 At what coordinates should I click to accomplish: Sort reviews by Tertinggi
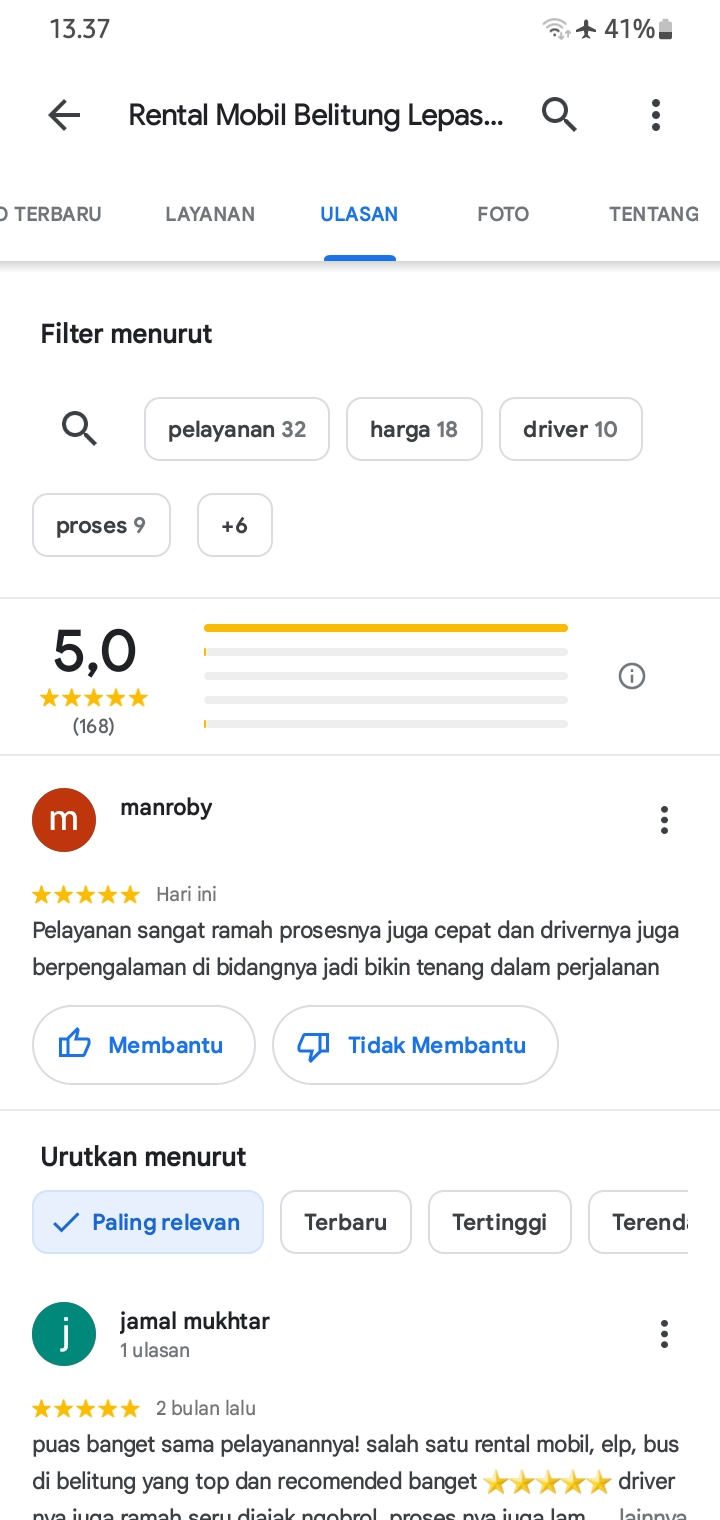(x=500, y=1222)
